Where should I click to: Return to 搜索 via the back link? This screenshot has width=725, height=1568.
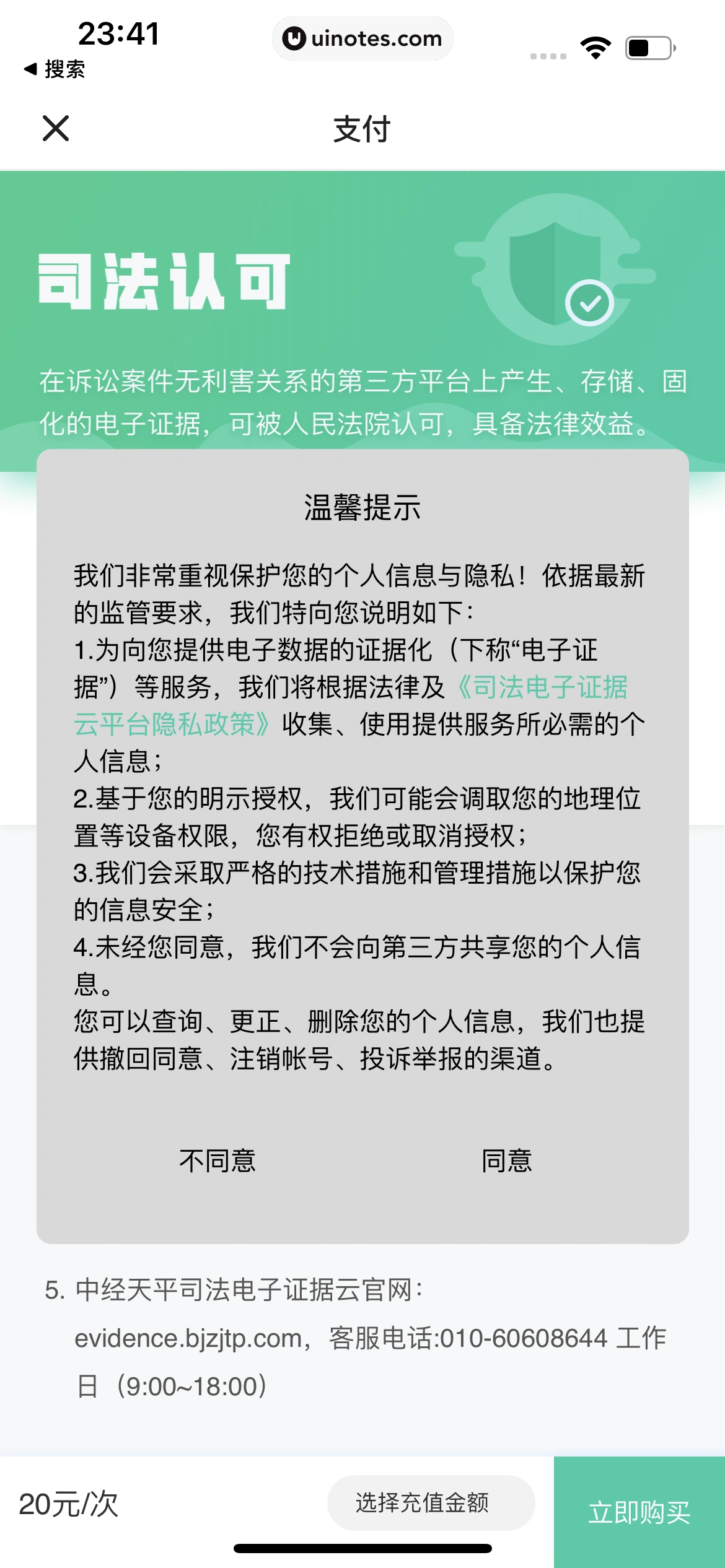click(x=55, y=69)
